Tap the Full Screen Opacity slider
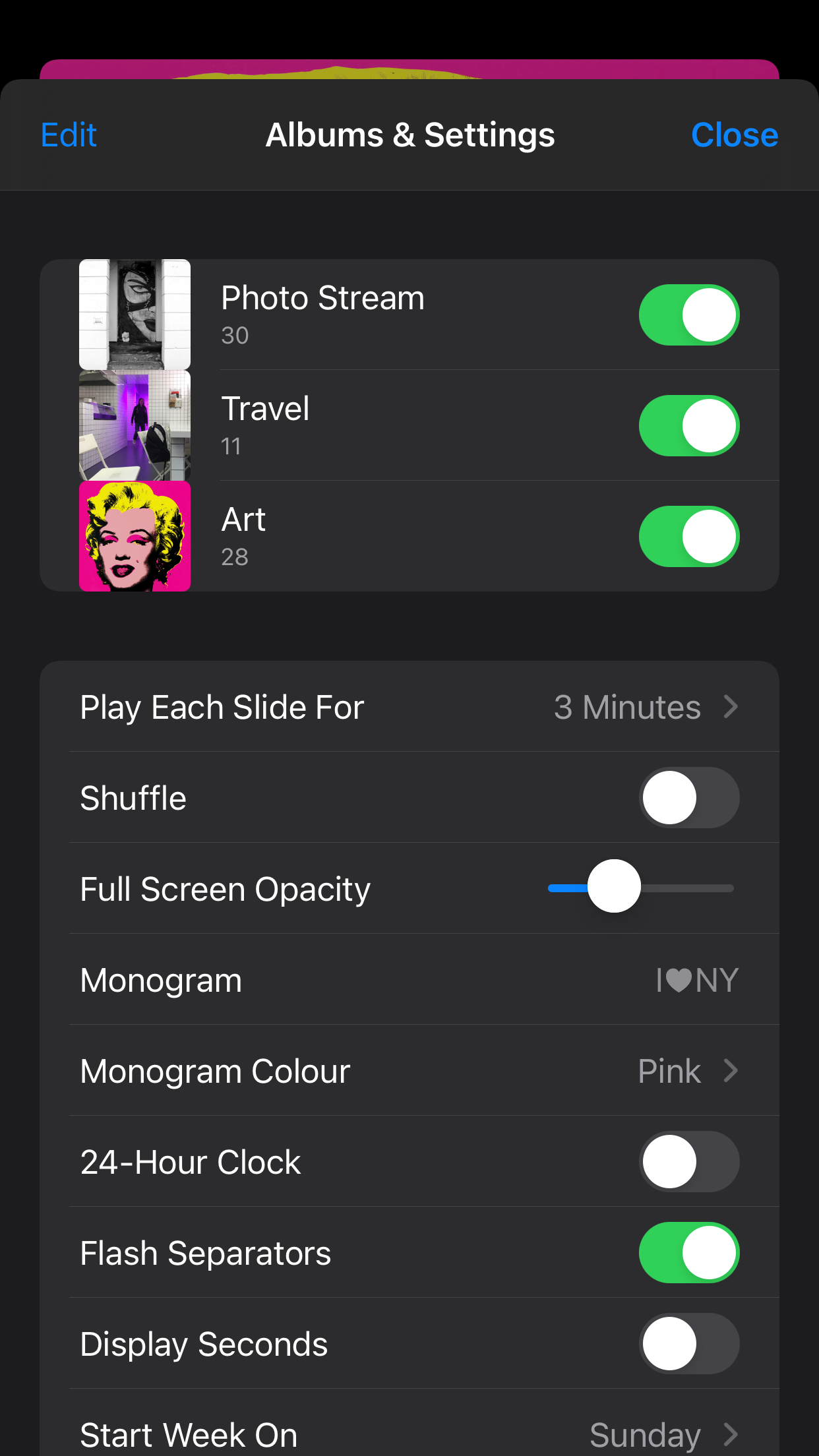Viewport: 819px width, 1456px height. (640, 888)
